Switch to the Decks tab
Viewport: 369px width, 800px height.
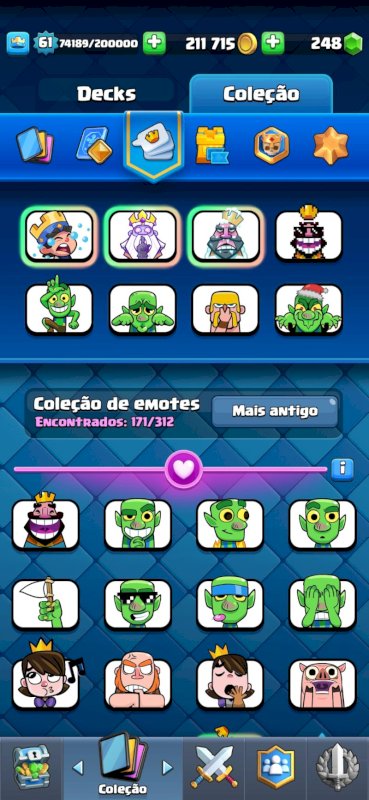click(106, 94)
